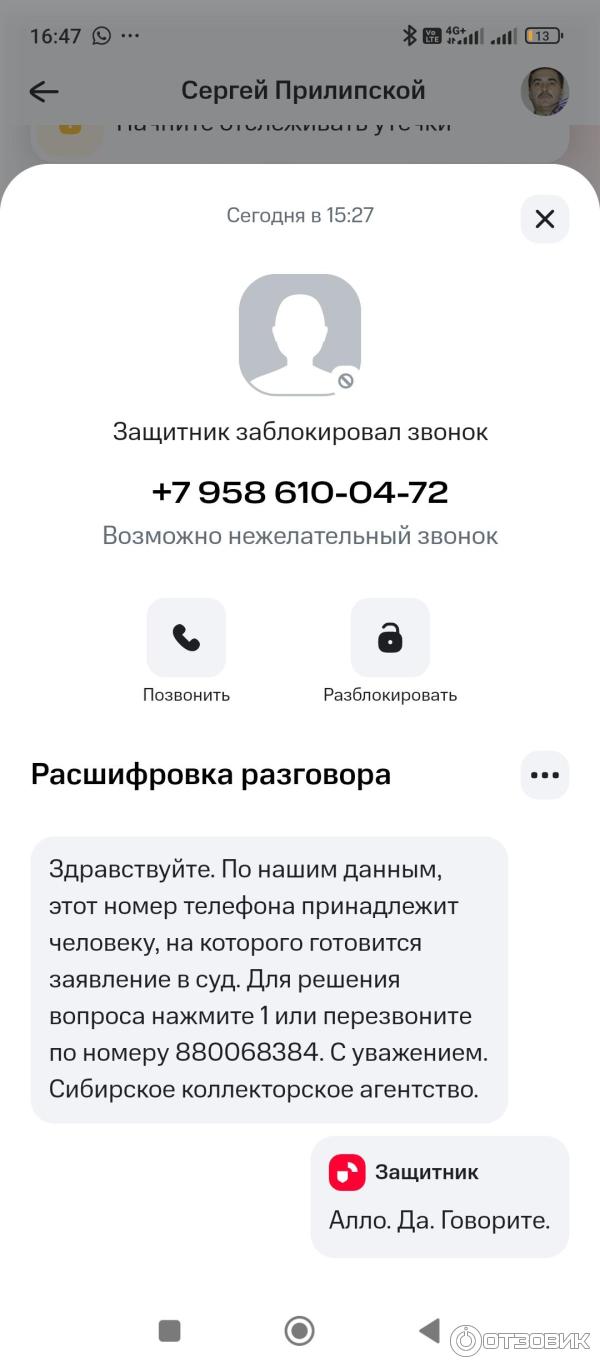The width and height of the screenshot is (600, 1367).
Task: Tap Позвонить to call the number
Action: click(x=186, y=638)
